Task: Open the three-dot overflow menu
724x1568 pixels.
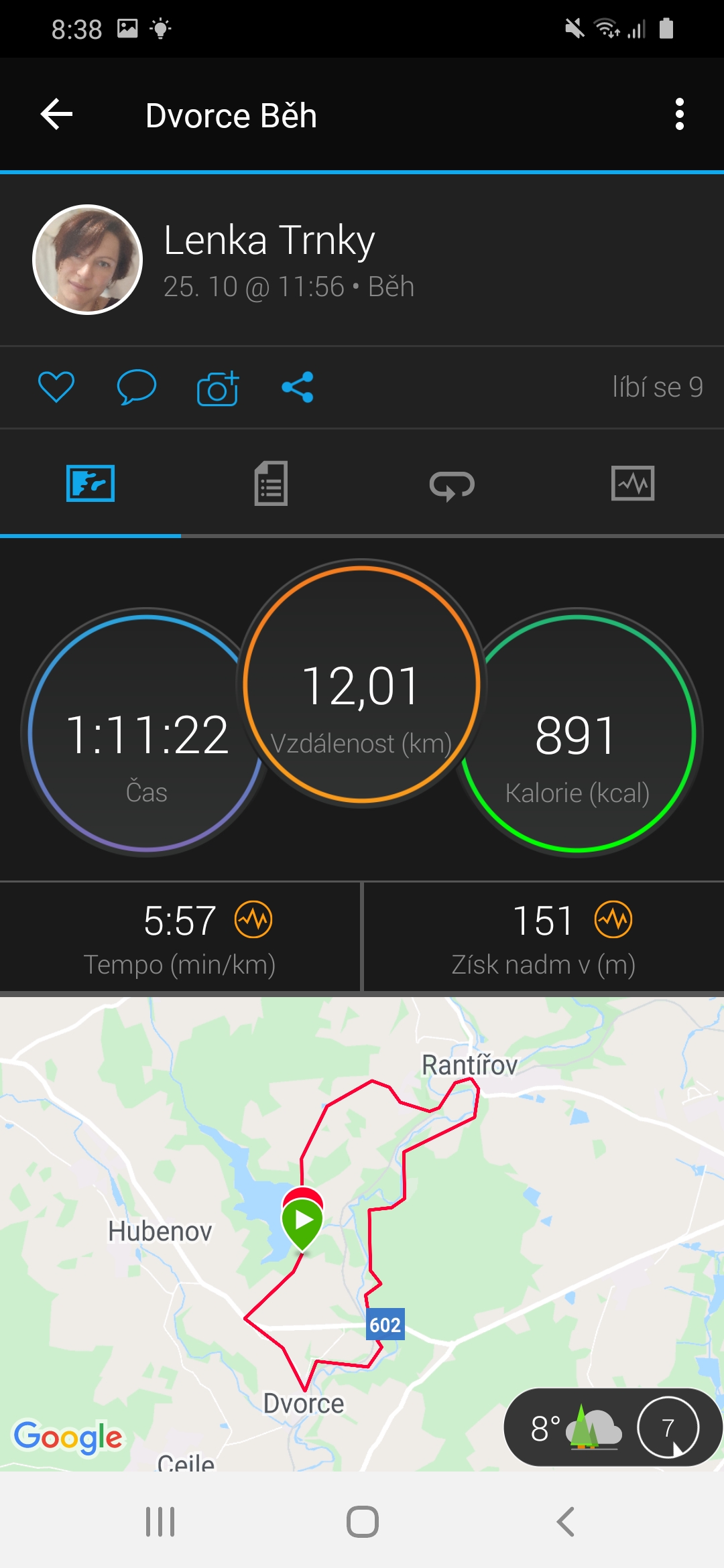Action: [x=679, y=115]
